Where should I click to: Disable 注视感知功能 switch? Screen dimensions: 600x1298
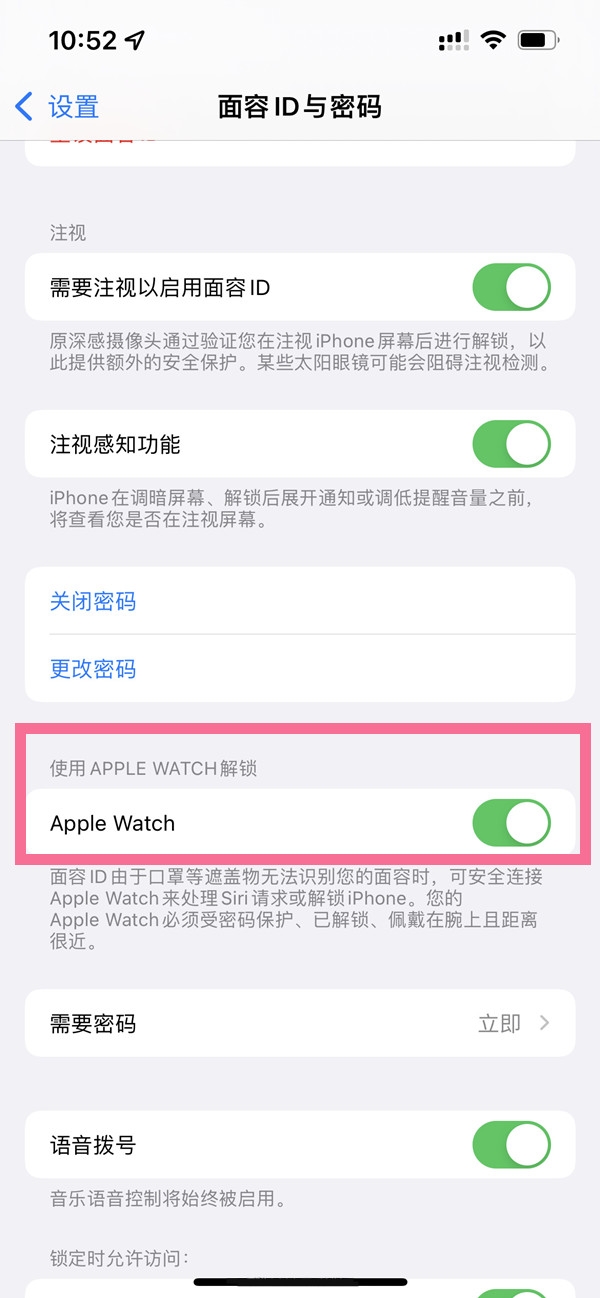(x=511, y=444)
